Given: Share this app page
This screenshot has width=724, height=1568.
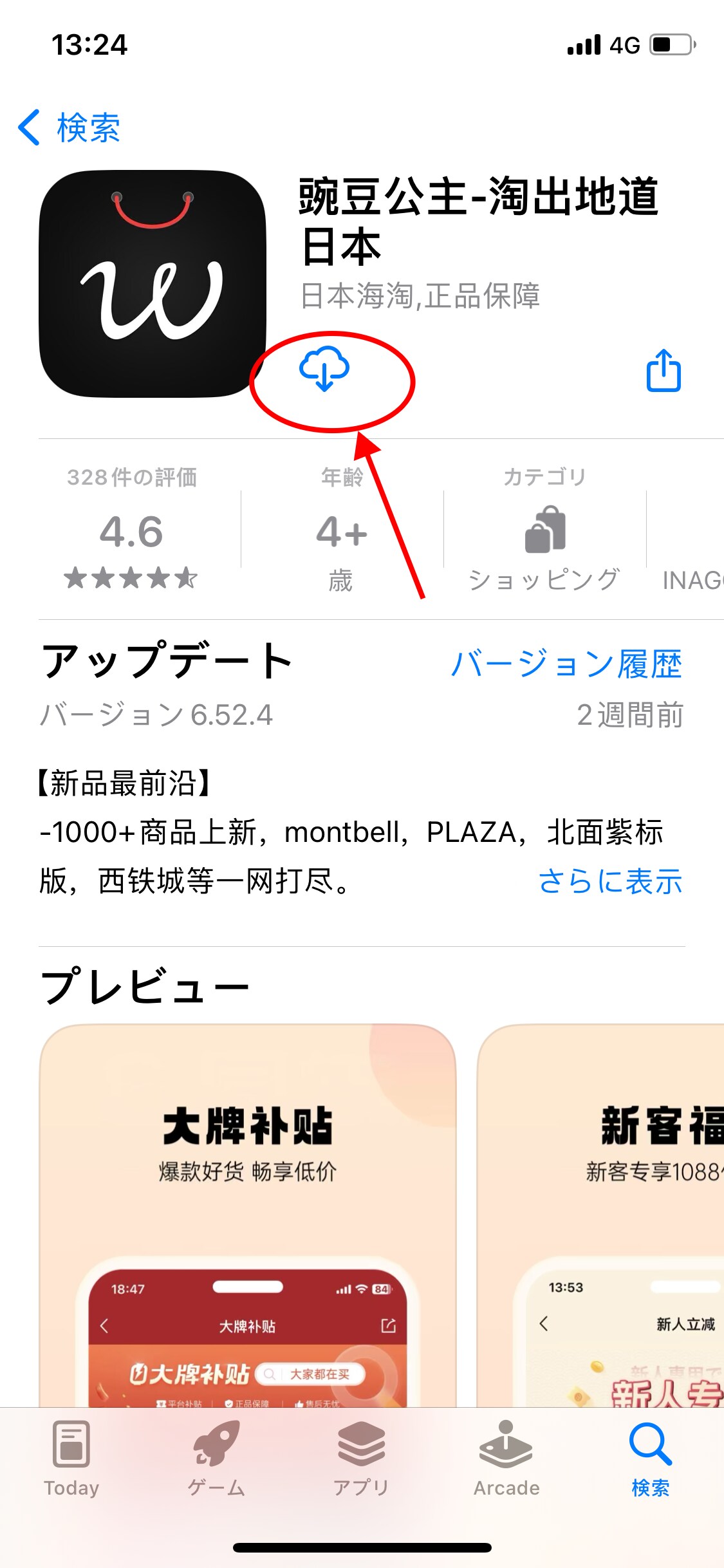Looking at the screenshot, I should point(664,371).
